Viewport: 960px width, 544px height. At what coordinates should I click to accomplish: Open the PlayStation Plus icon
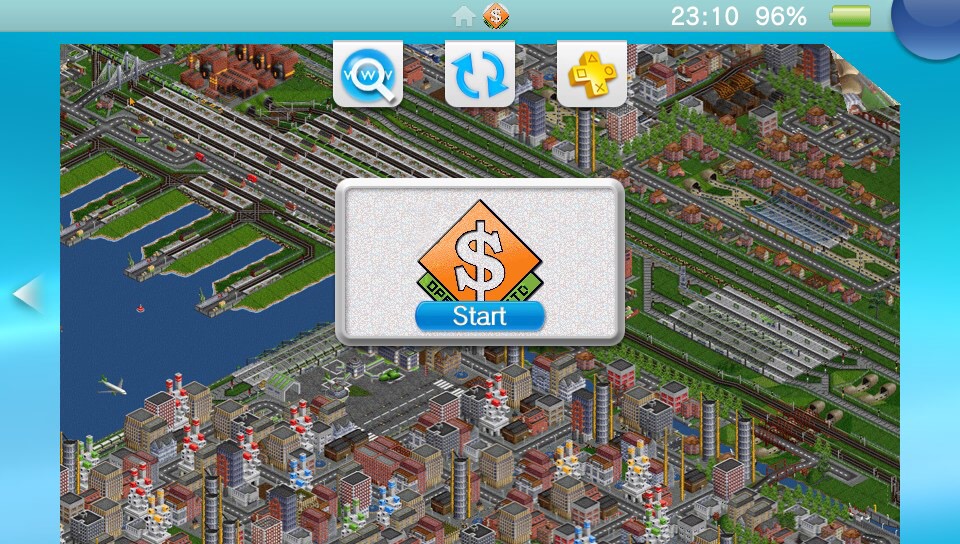(592, 74)
